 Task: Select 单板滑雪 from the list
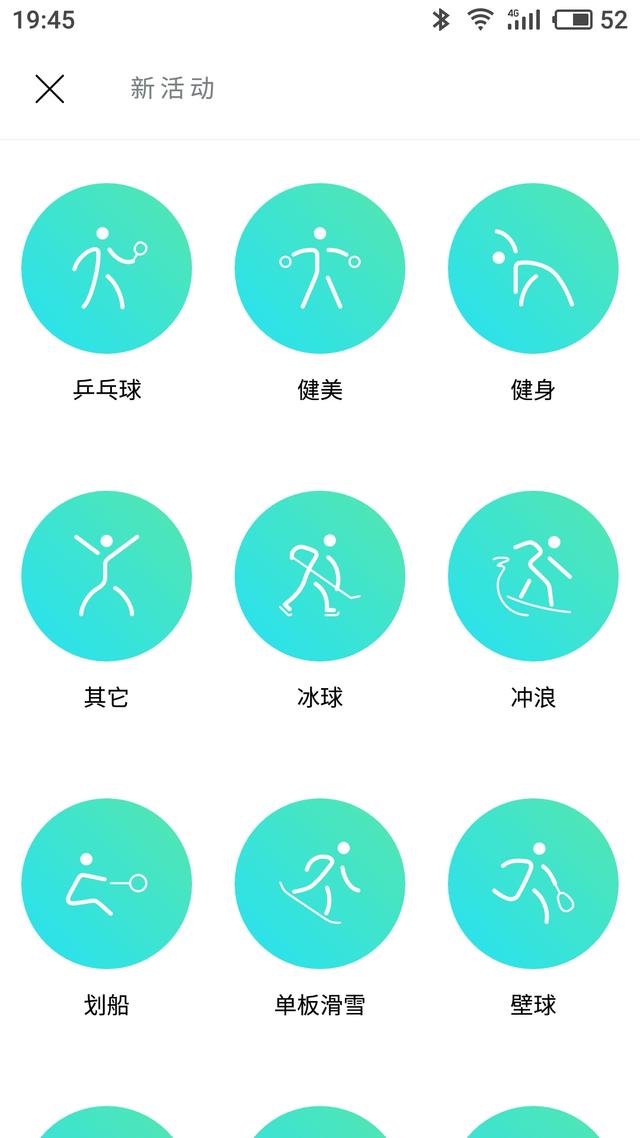[320, 884]
